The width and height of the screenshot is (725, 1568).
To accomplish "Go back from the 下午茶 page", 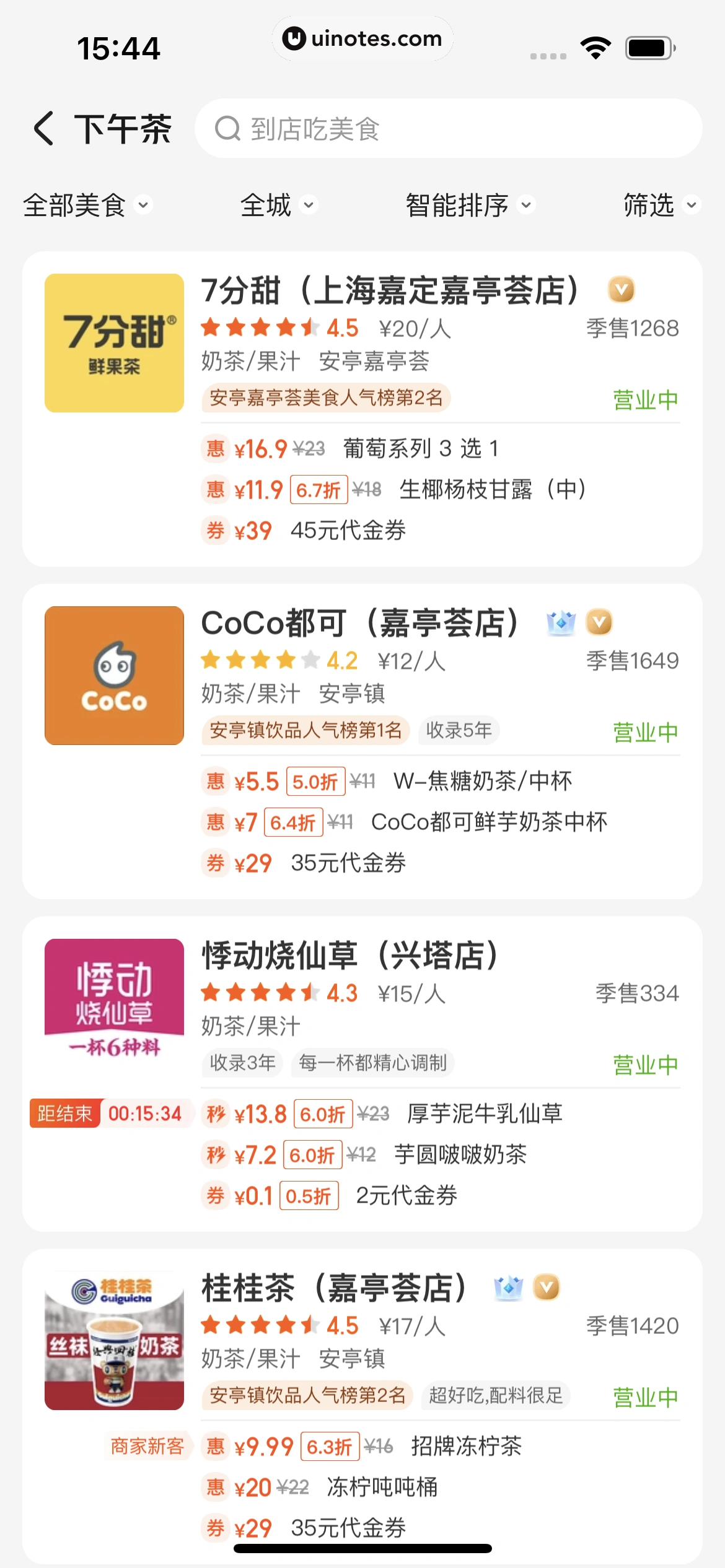I will point(45,129).
